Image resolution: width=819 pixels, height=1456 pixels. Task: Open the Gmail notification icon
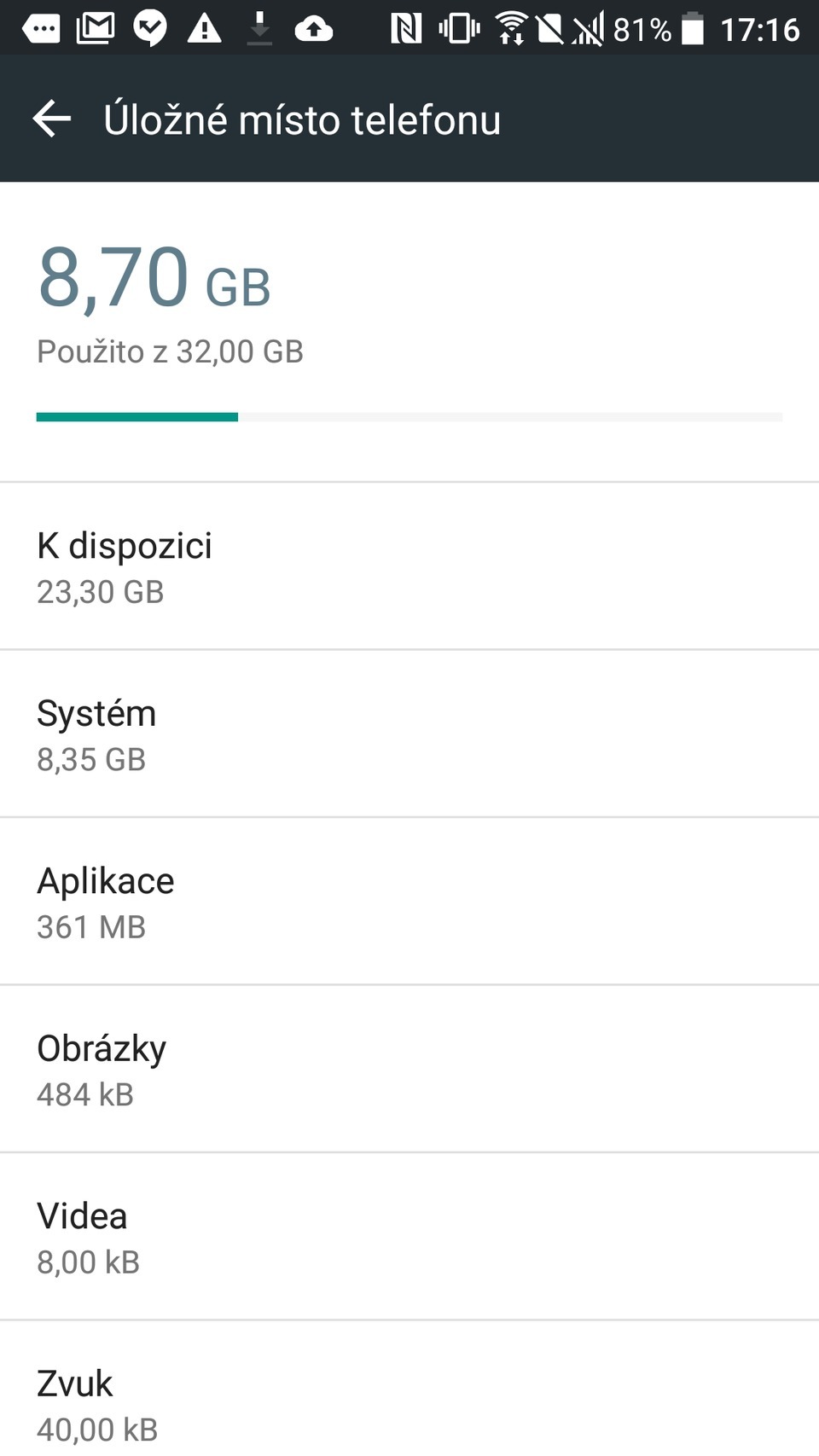96,28
